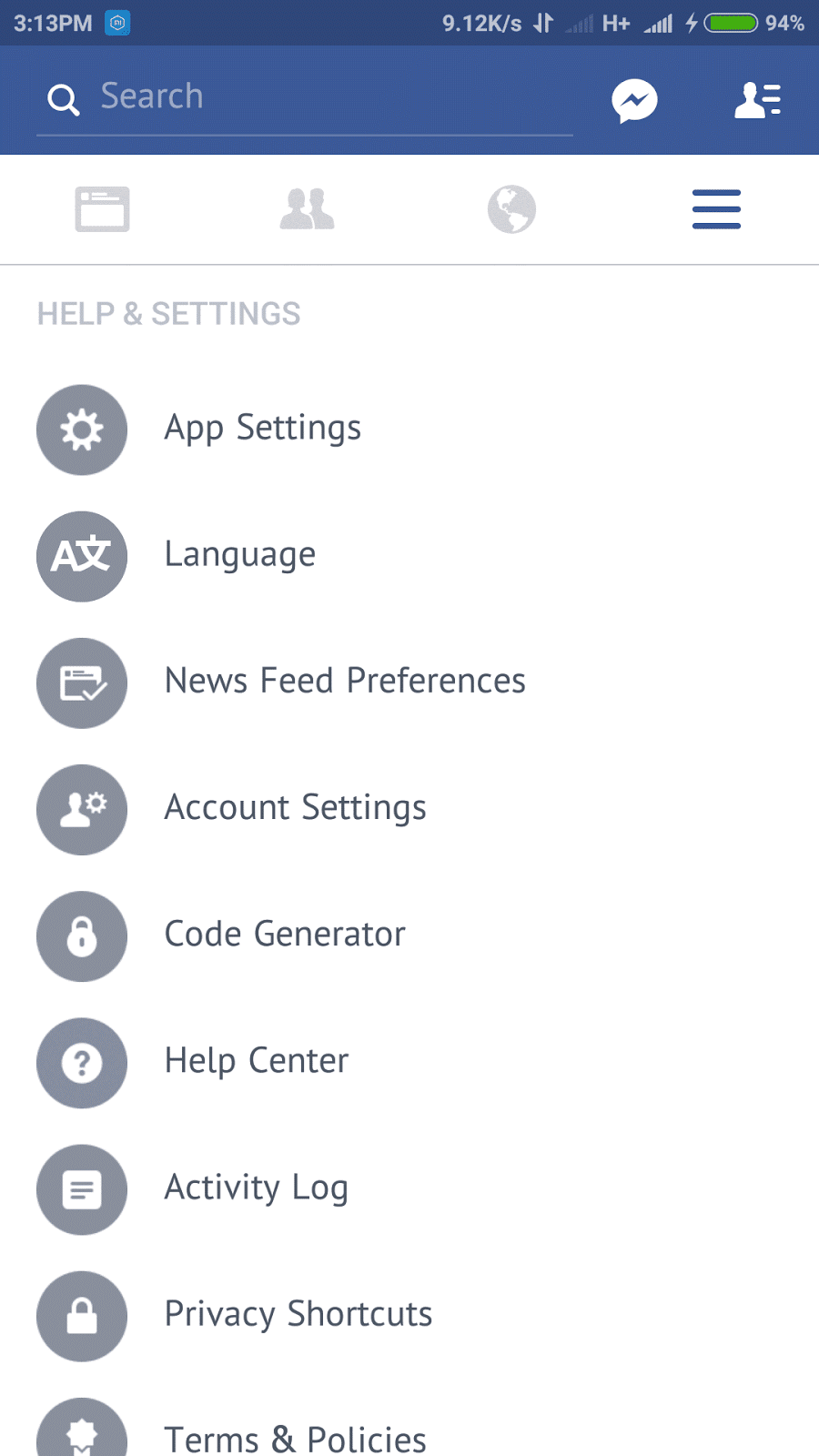The image size is (819, 1456).
Task: Open App Settings
Action: coord(409,430)
